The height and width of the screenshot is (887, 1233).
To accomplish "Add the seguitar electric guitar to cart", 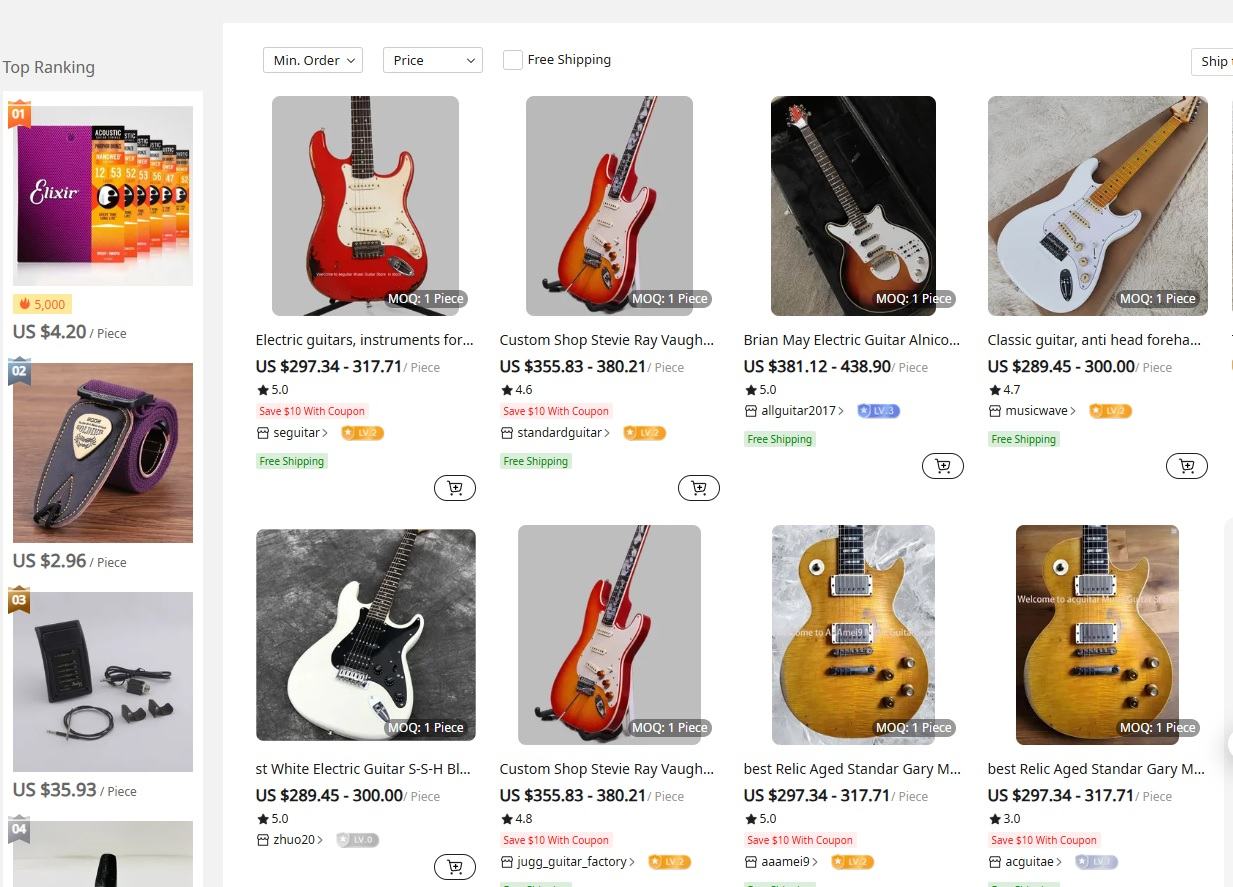I will tap(455, 488).
